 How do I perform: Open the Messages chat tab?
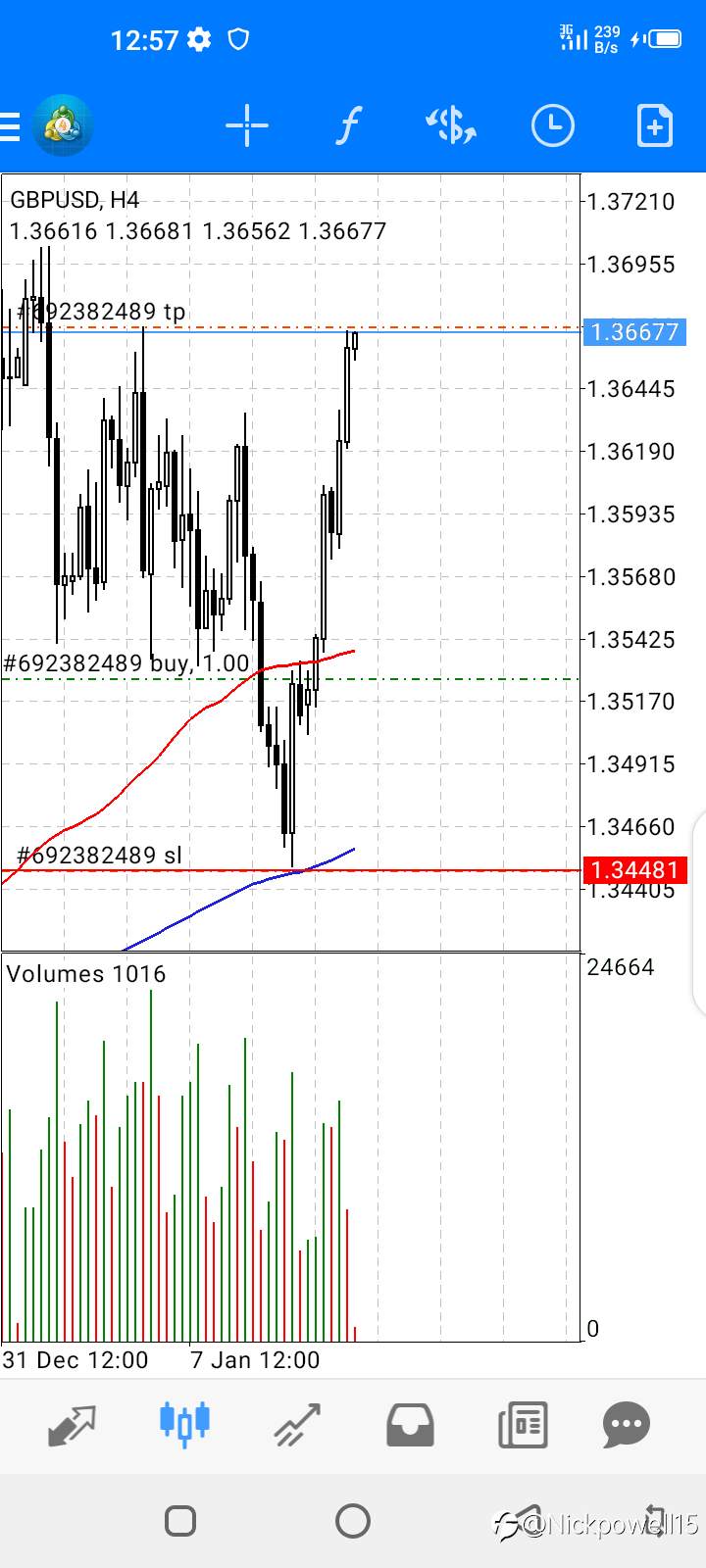click(x=626, y=1425)
